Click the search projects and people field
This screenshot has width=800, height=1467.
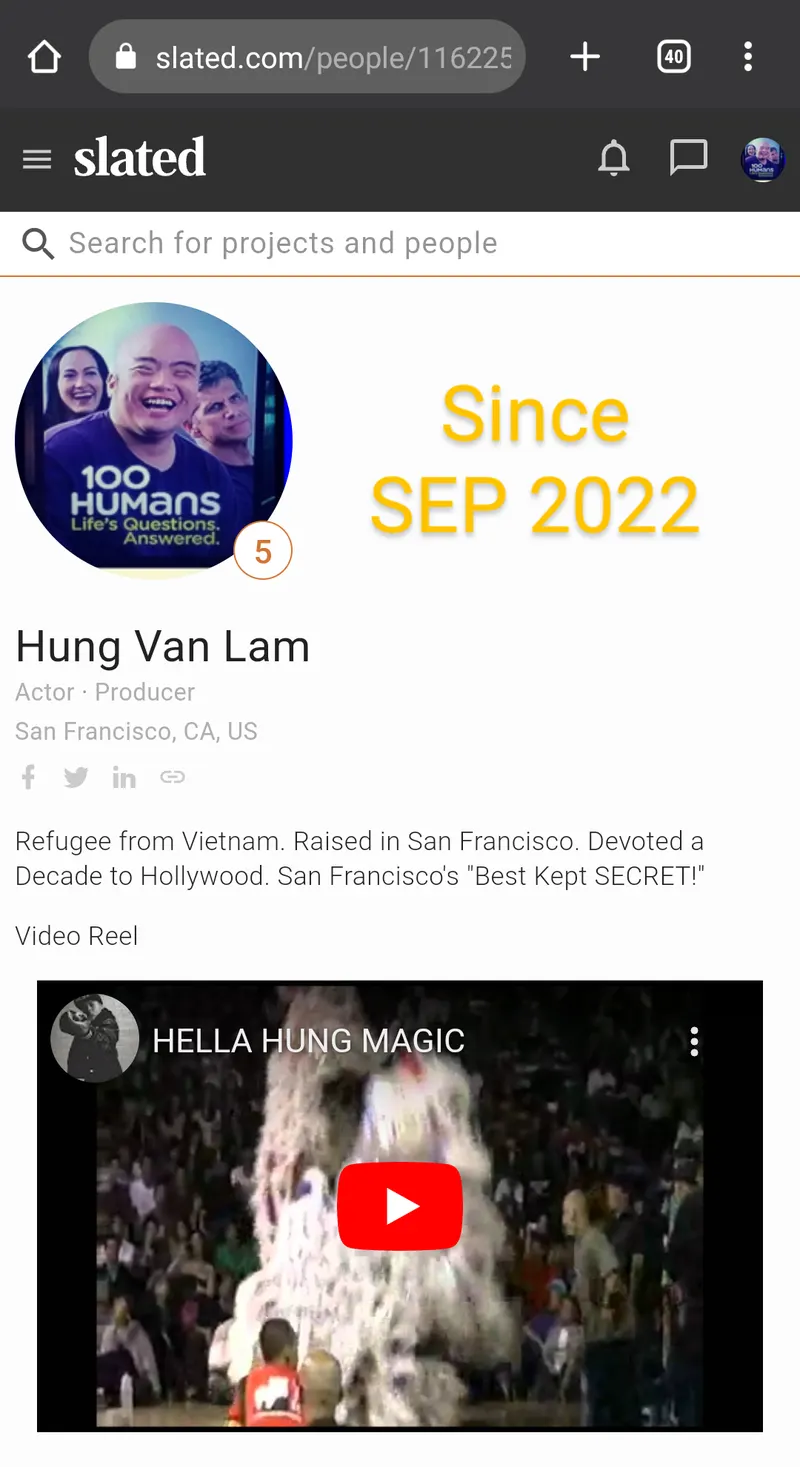tap(282, 243)
